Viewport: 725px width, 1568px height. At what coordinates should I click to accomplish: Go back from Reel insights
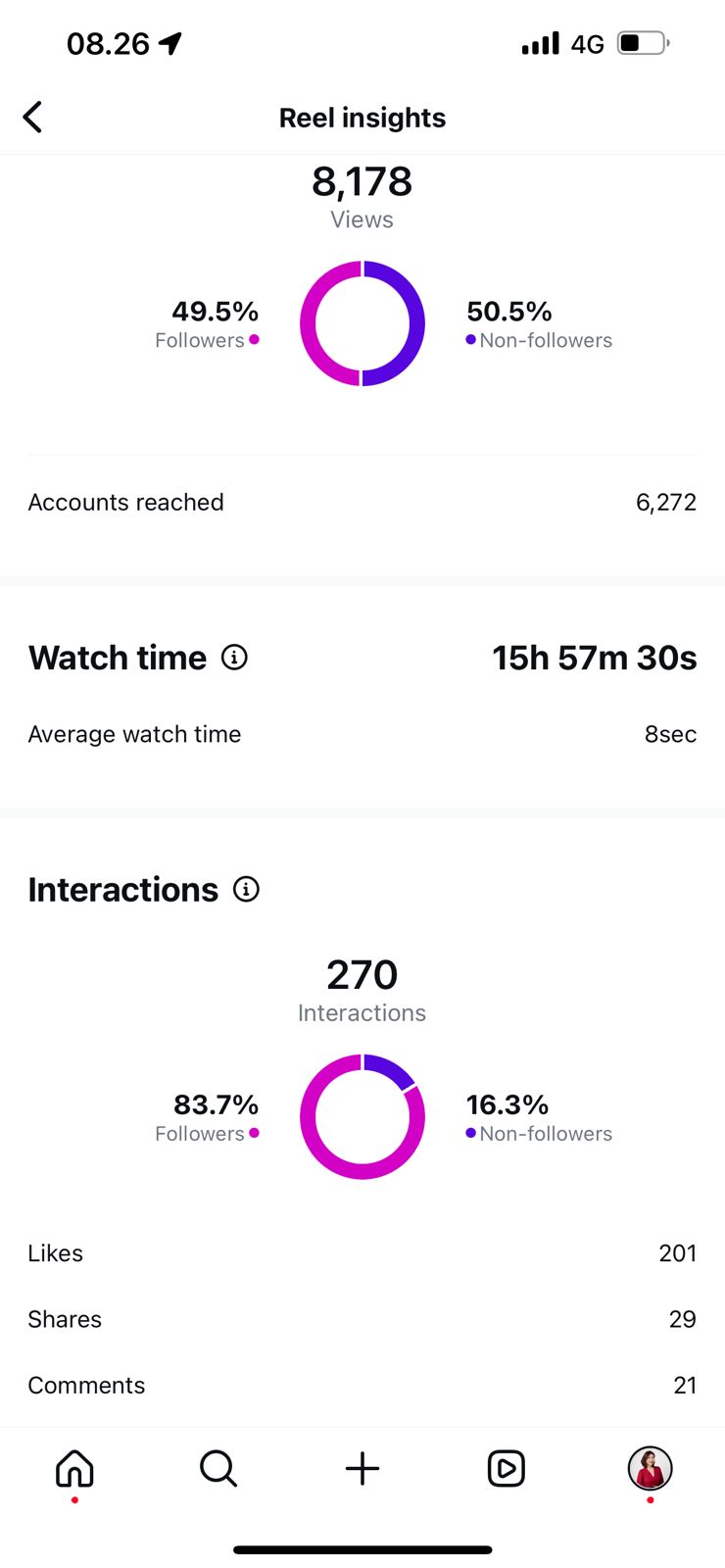coord(32,117)
